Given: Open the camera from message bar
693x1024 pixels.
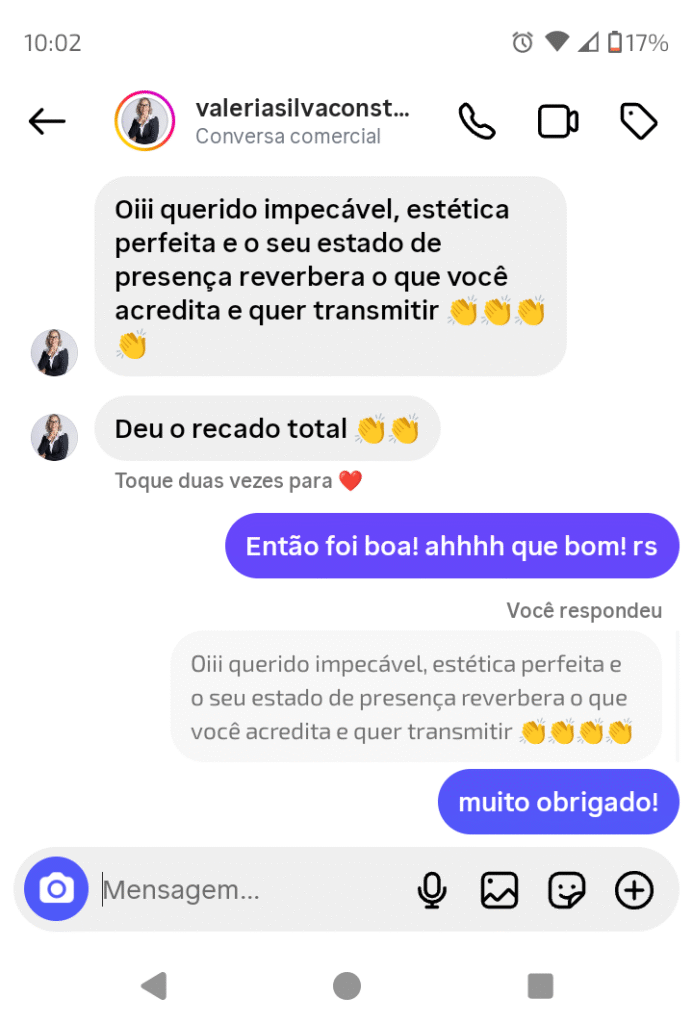Looking at the screenshot, I should point(56,889).
